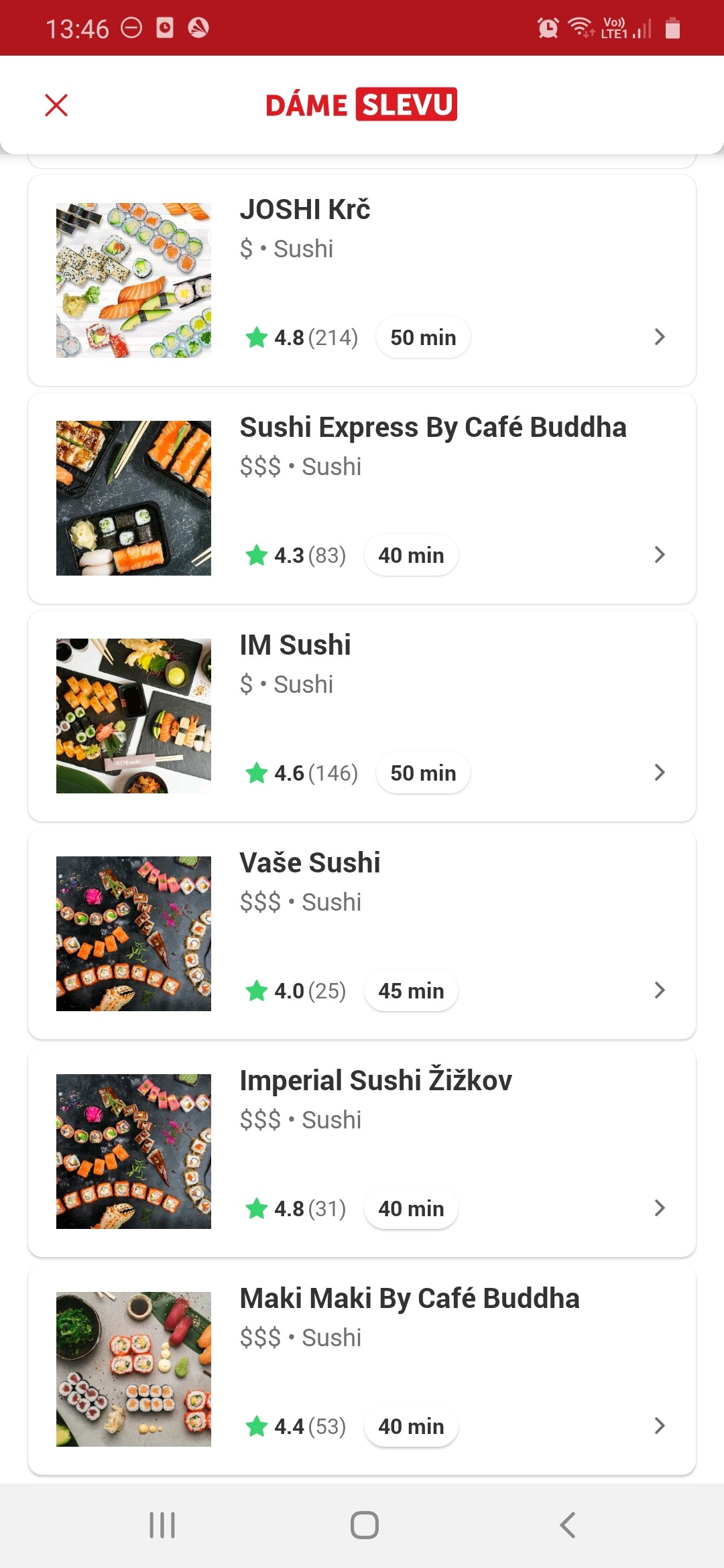The width and height of the screenshot is (724, 1568).
Task: Tap the system home button
Action: pyautogui.click(x=364, y=1525)
